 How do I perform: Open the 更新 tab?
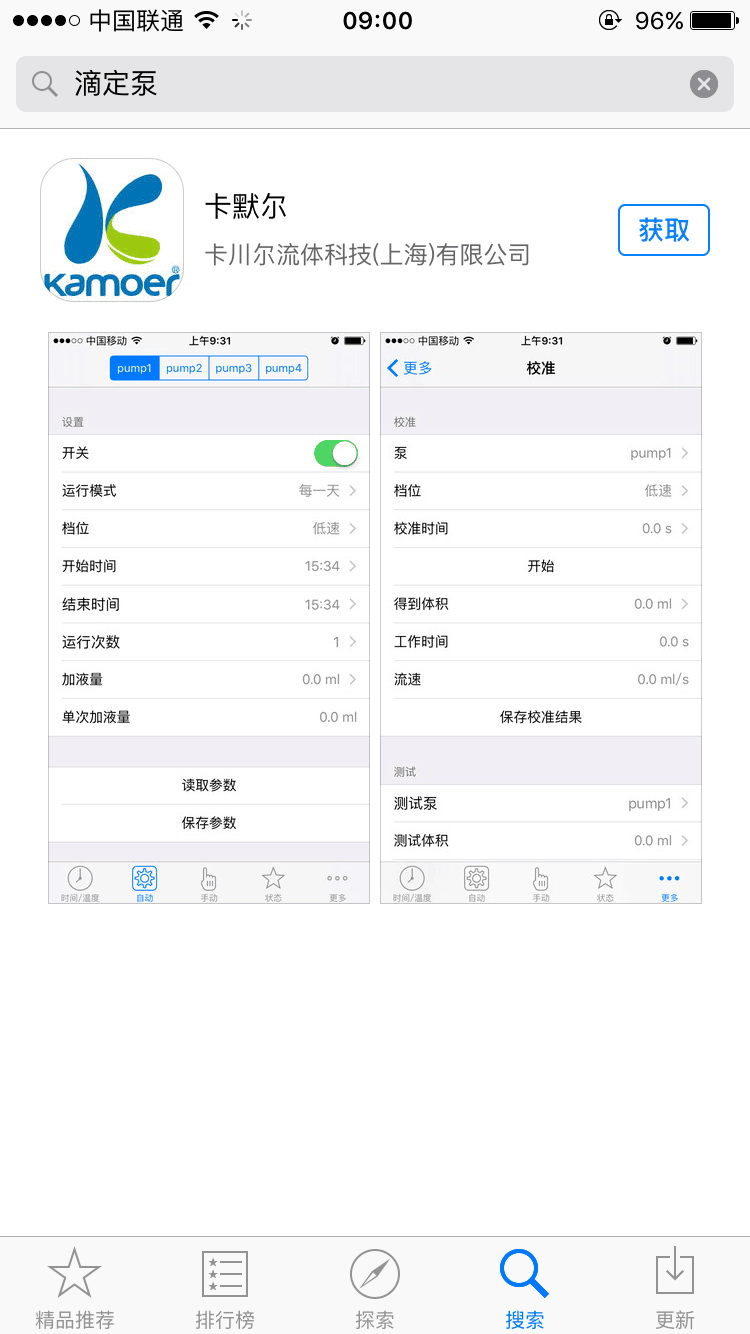pyautogui.click(x=675, y=1288)
